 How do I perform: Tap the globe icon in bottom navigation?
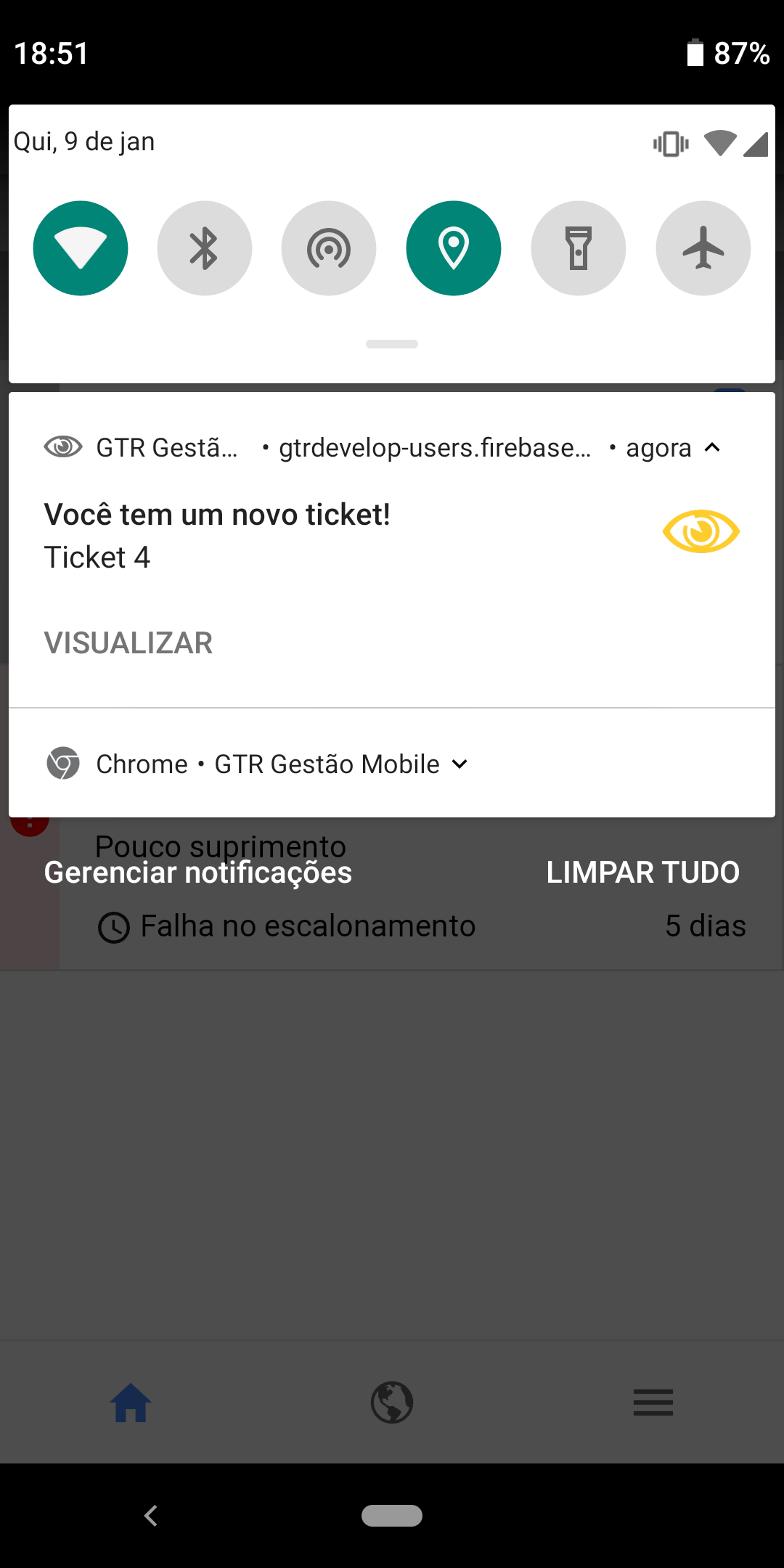click(x=391, y=1402)
